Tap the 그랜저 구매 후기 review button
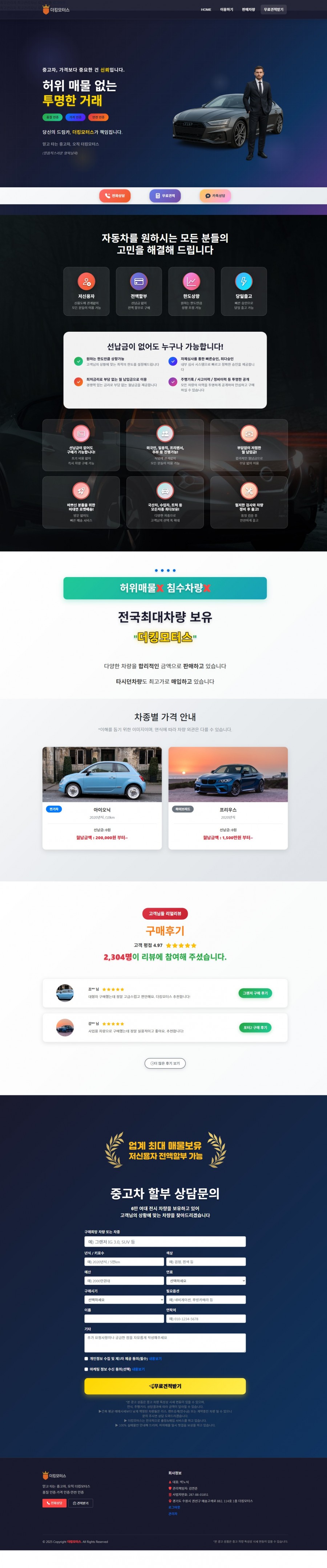The image size is (327, 1568). pos(255,993)
